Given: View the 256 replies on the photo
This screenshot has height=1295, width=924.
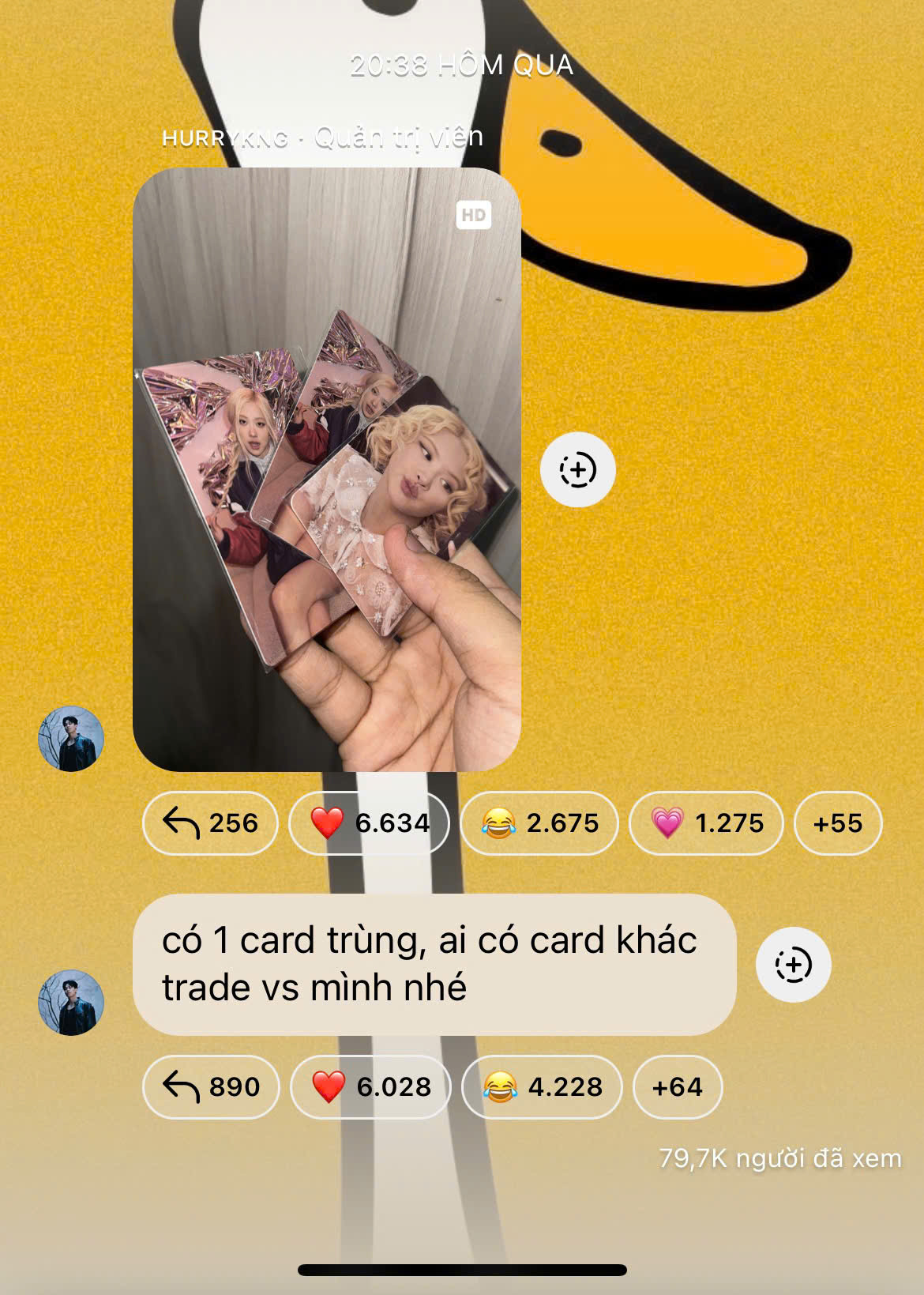Looking at the screenshot, I should pyautogui.click(x=210, y=823).
